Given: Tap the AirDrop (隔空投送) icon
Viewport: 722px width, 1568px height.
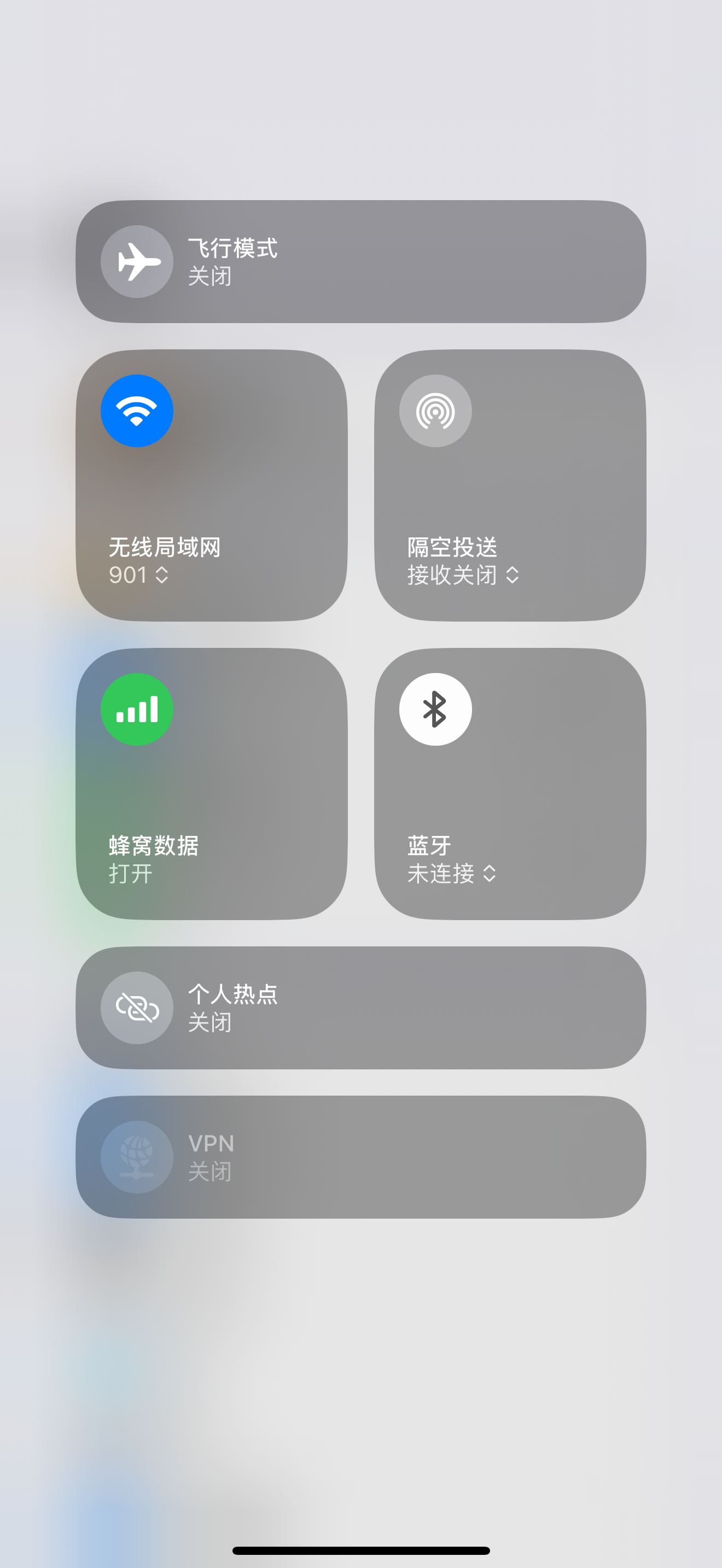Looking at the screenshot, I should (435, 411).
